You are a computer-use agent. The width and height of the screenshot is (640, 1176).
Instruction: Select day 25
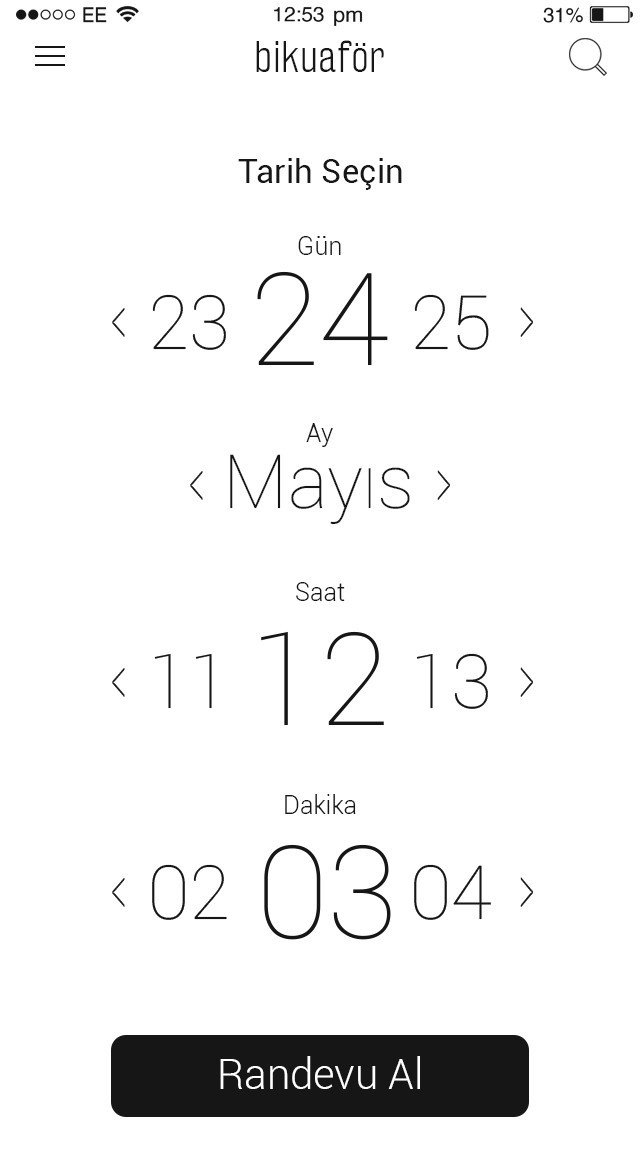[x=452, y=323]
